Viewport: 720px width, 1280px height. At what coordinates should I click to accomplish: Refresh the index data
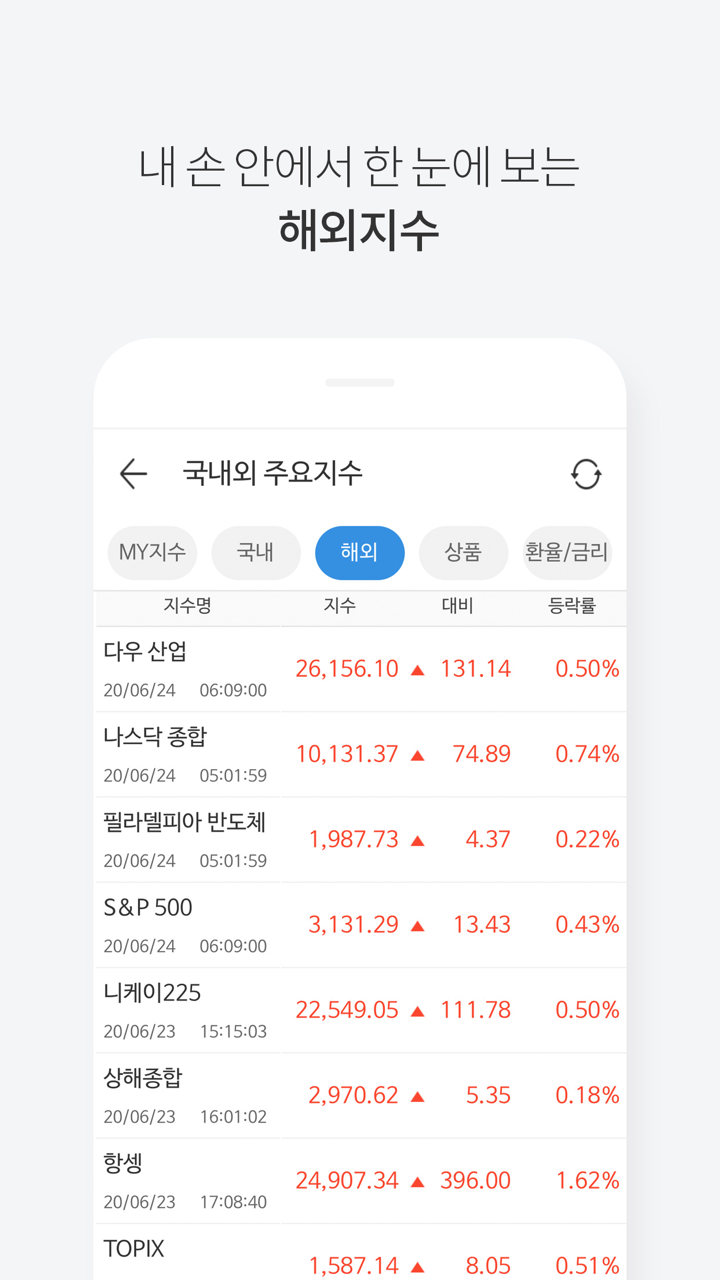point(588,473)
